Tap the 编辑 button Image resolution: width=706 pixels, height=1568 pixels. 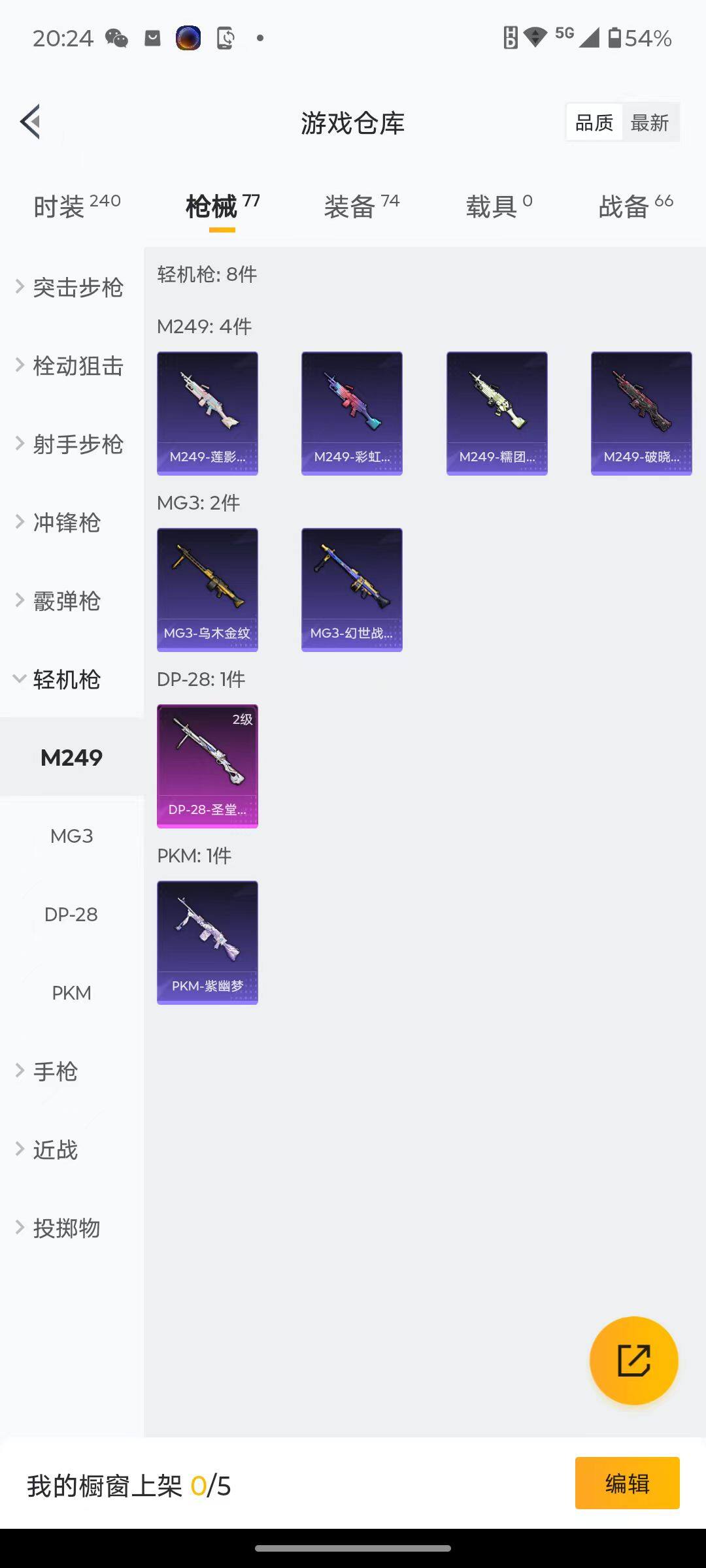[627, 1483]
